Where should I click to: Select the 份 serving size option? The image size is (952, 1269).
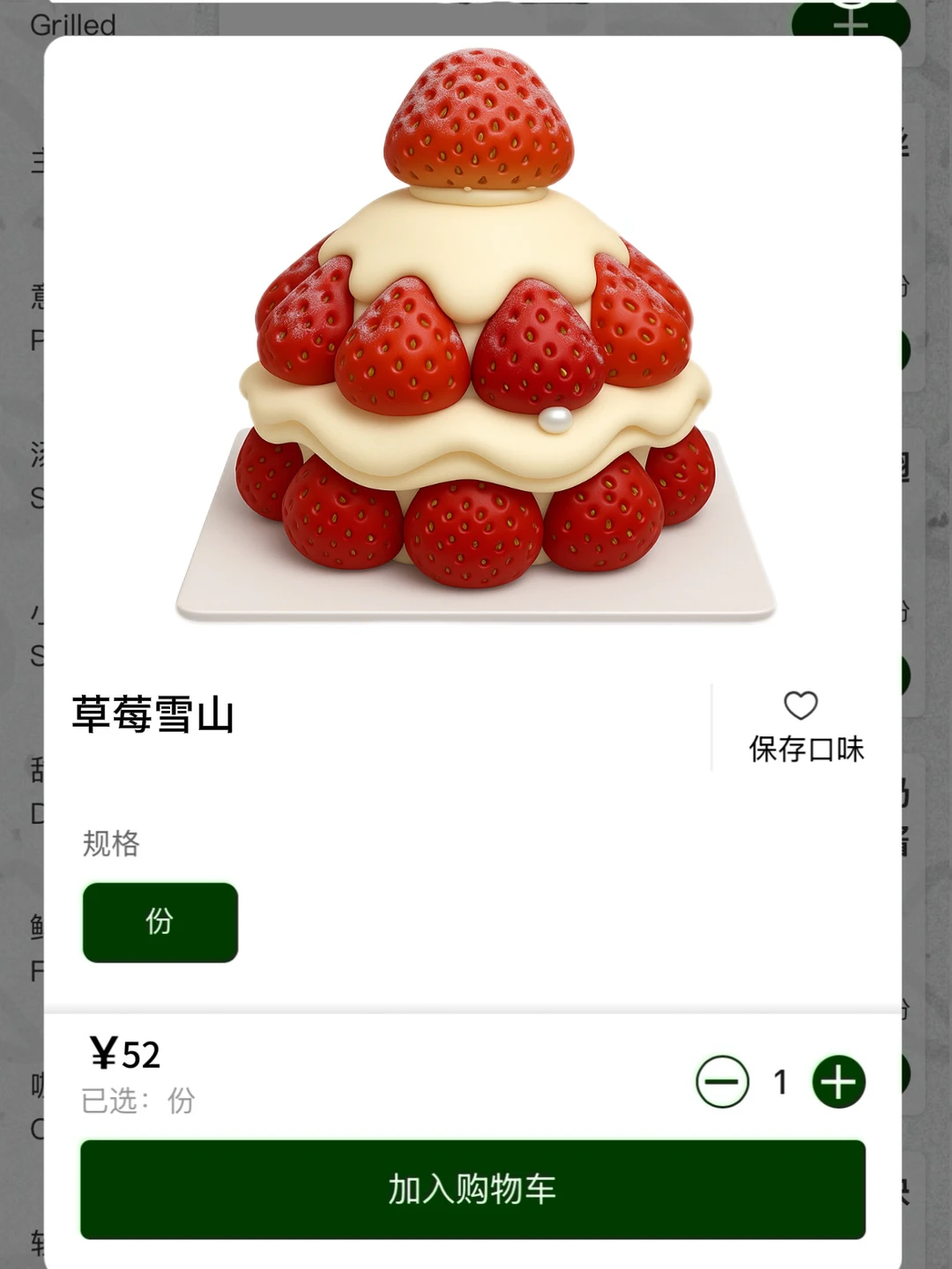click(x=159, y=922)
